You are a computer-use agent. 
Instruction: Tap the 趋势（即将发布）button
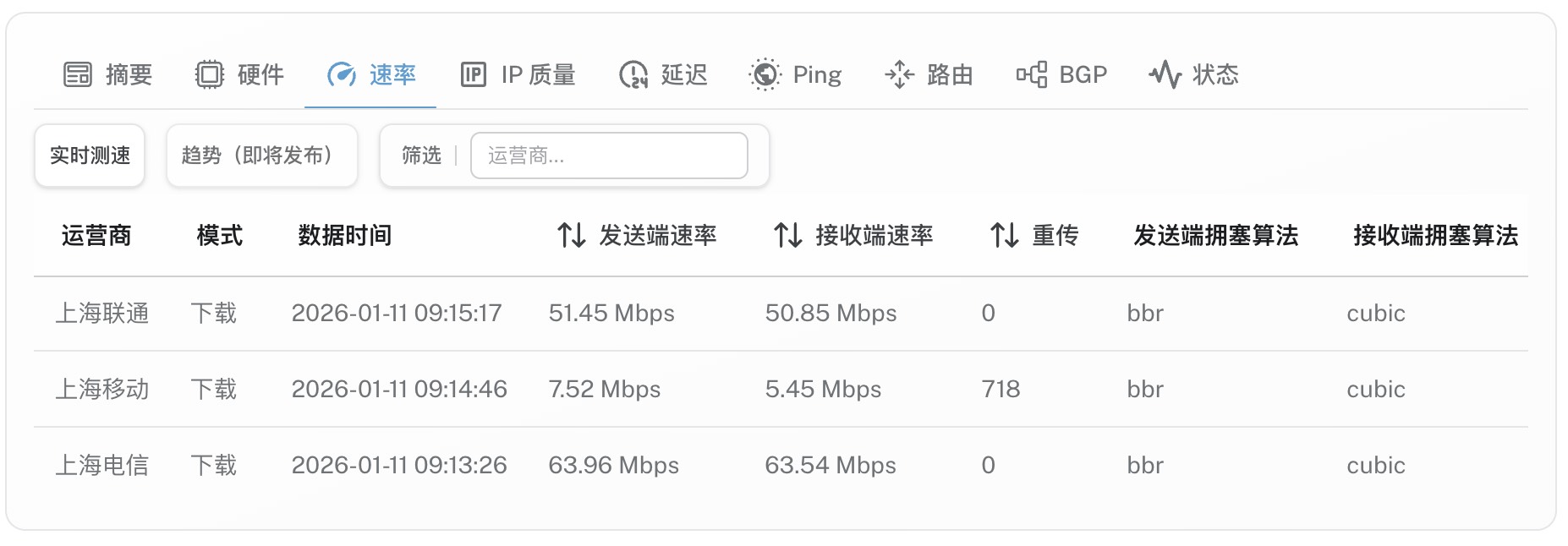261,156
